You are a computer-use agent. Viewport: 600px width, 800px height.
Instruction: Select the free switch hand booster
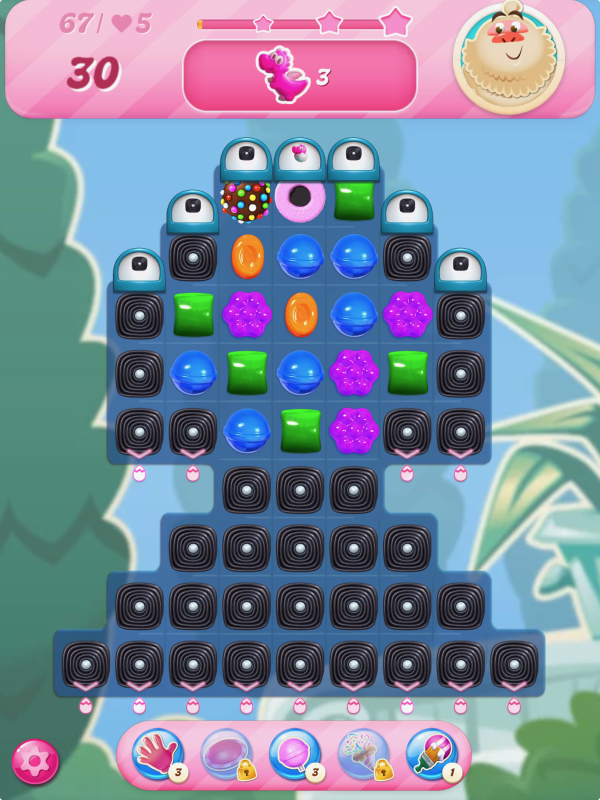click(x=157, y=754)
